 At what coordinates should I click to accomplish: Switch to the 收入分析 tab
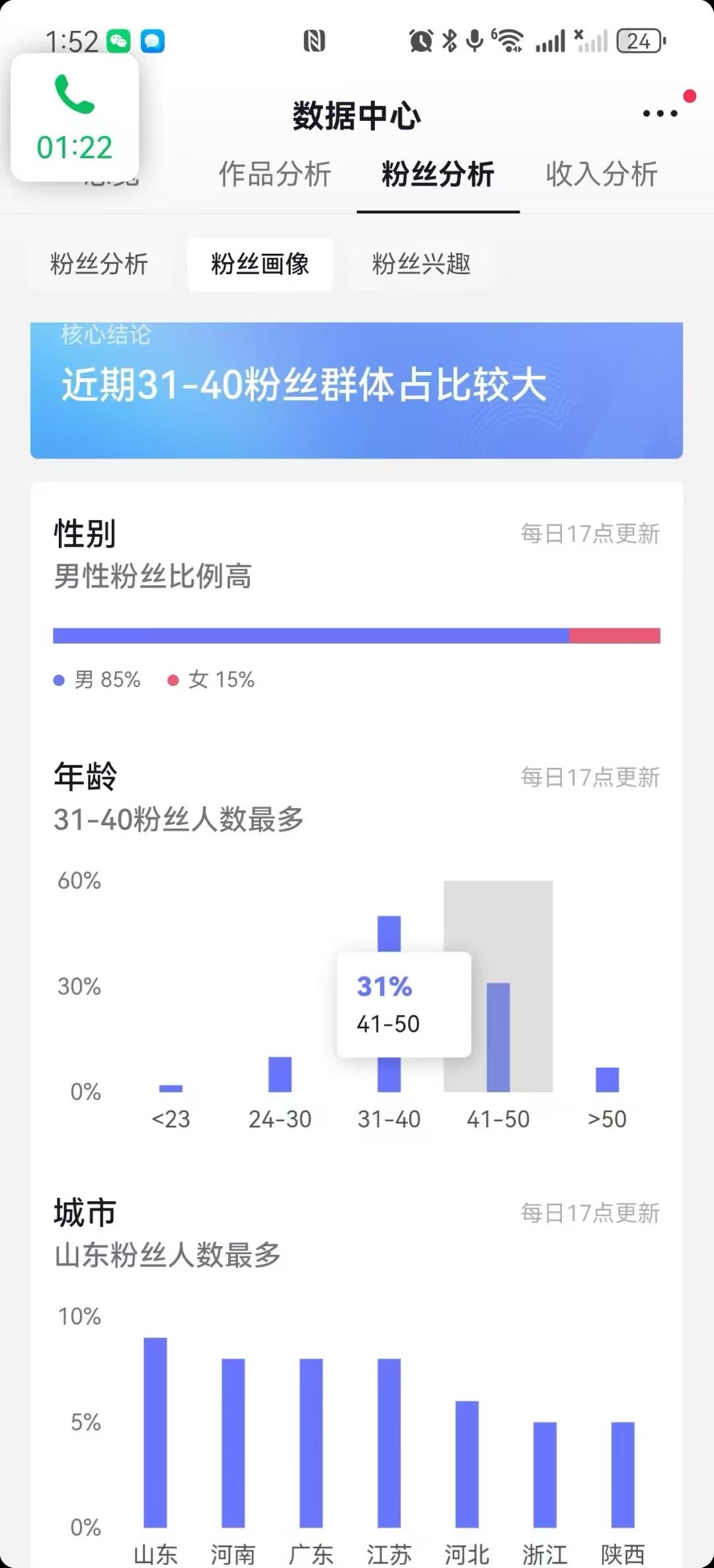coord(601,174)
